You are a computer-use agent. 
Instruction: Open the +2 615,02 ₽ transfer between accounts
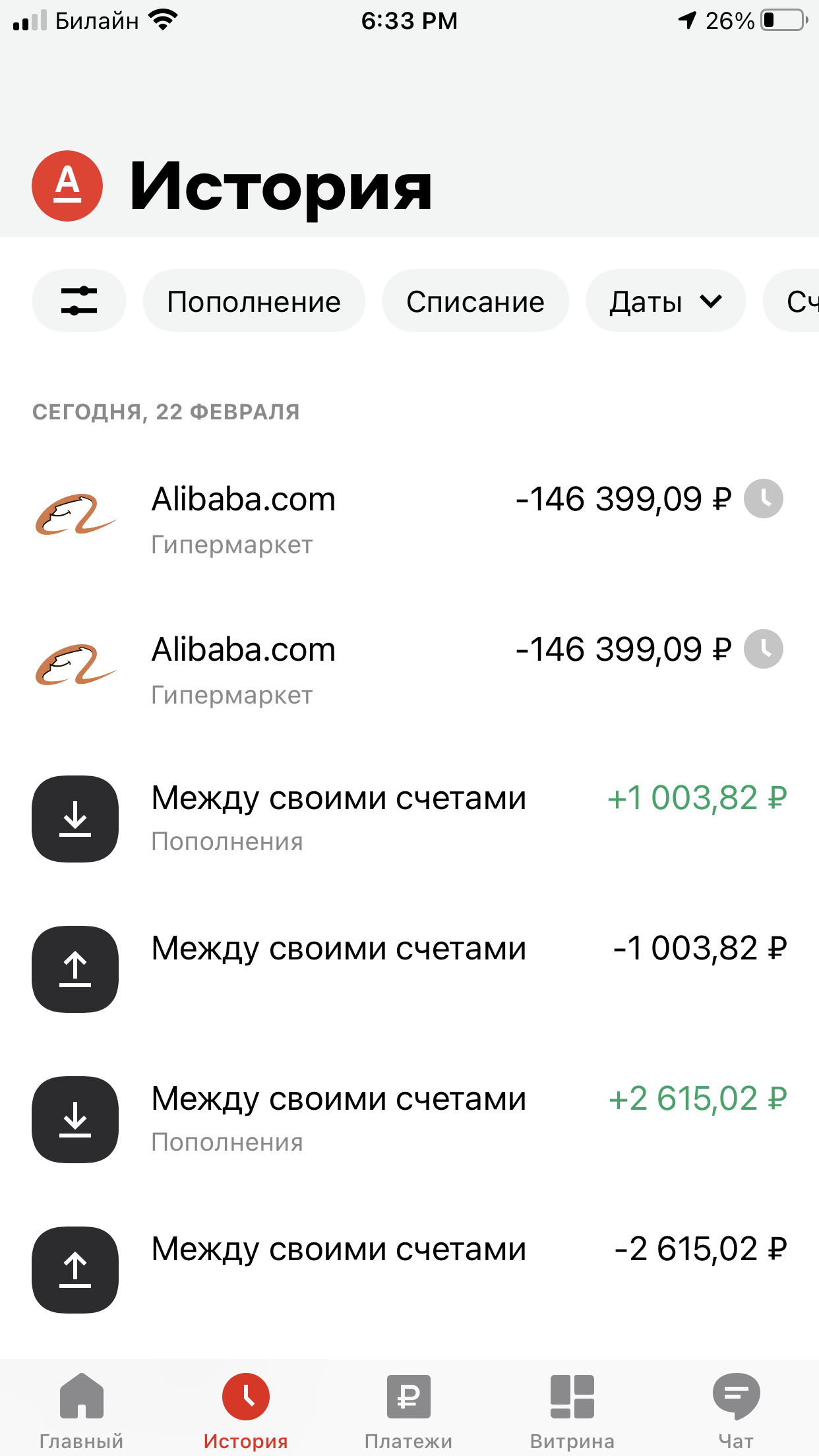409,1118
